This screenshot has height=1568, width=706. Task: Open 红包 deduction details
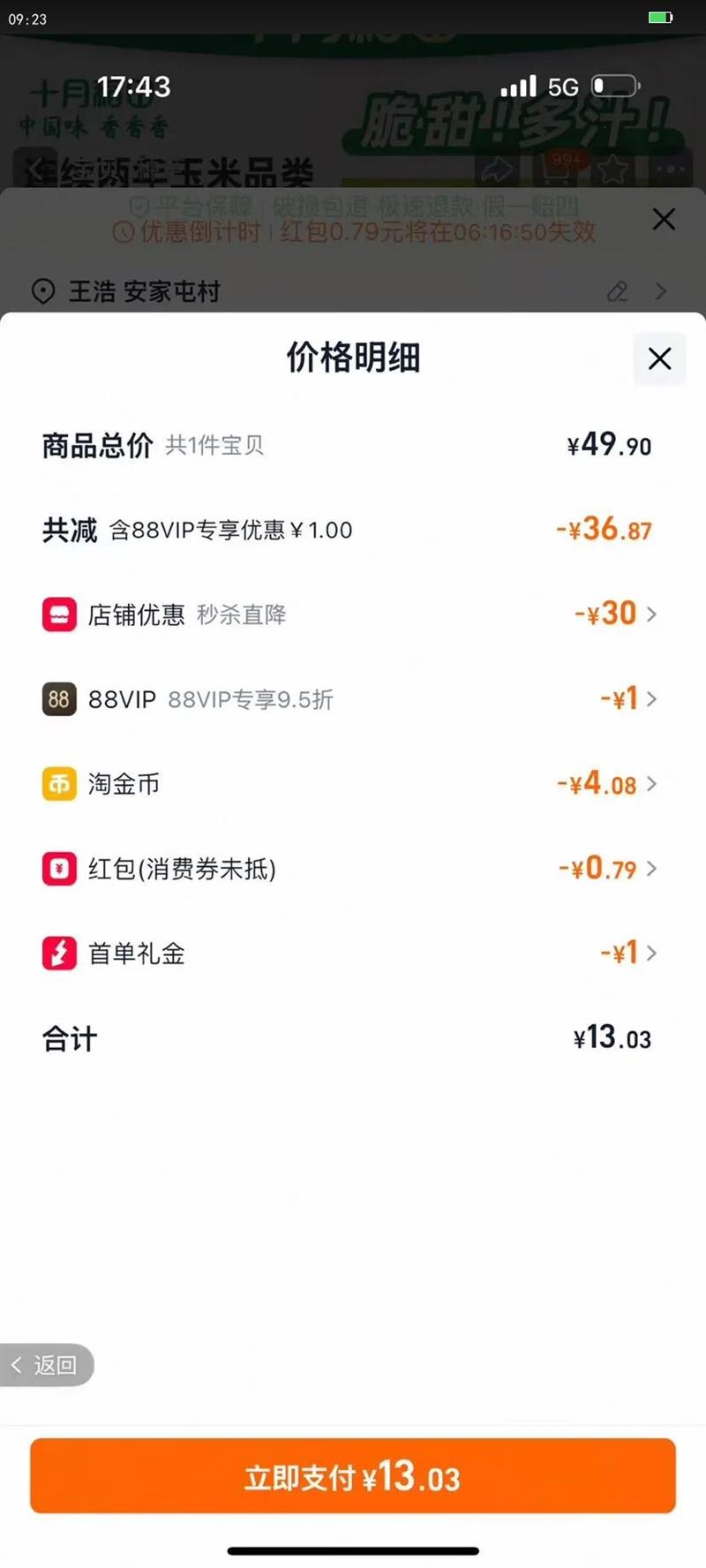pos(651,869)
